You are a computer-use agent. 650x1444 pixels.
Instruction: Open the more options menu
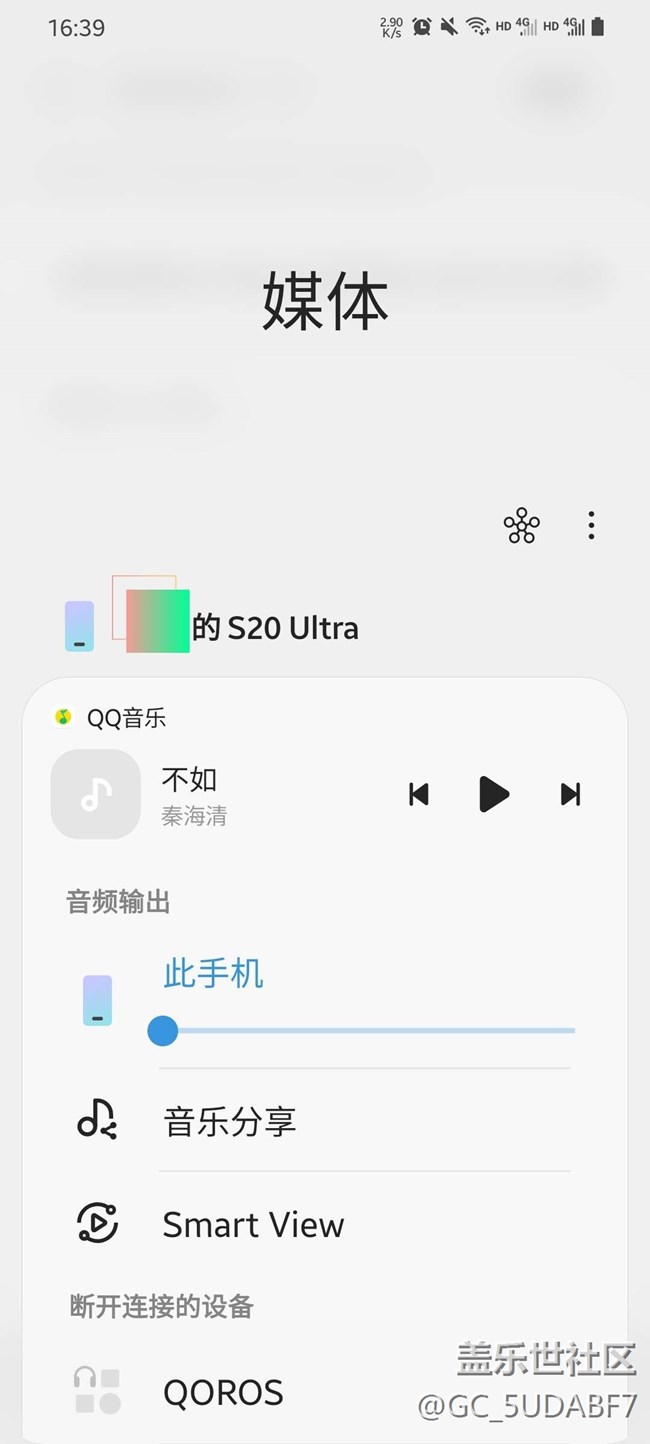[592, 525]
